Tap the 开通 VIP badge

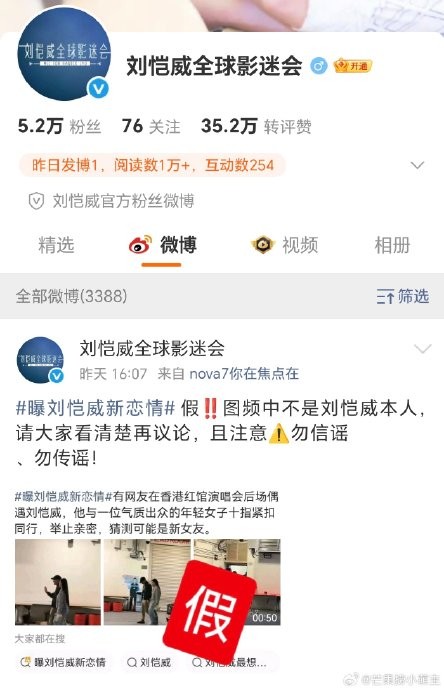353,66
